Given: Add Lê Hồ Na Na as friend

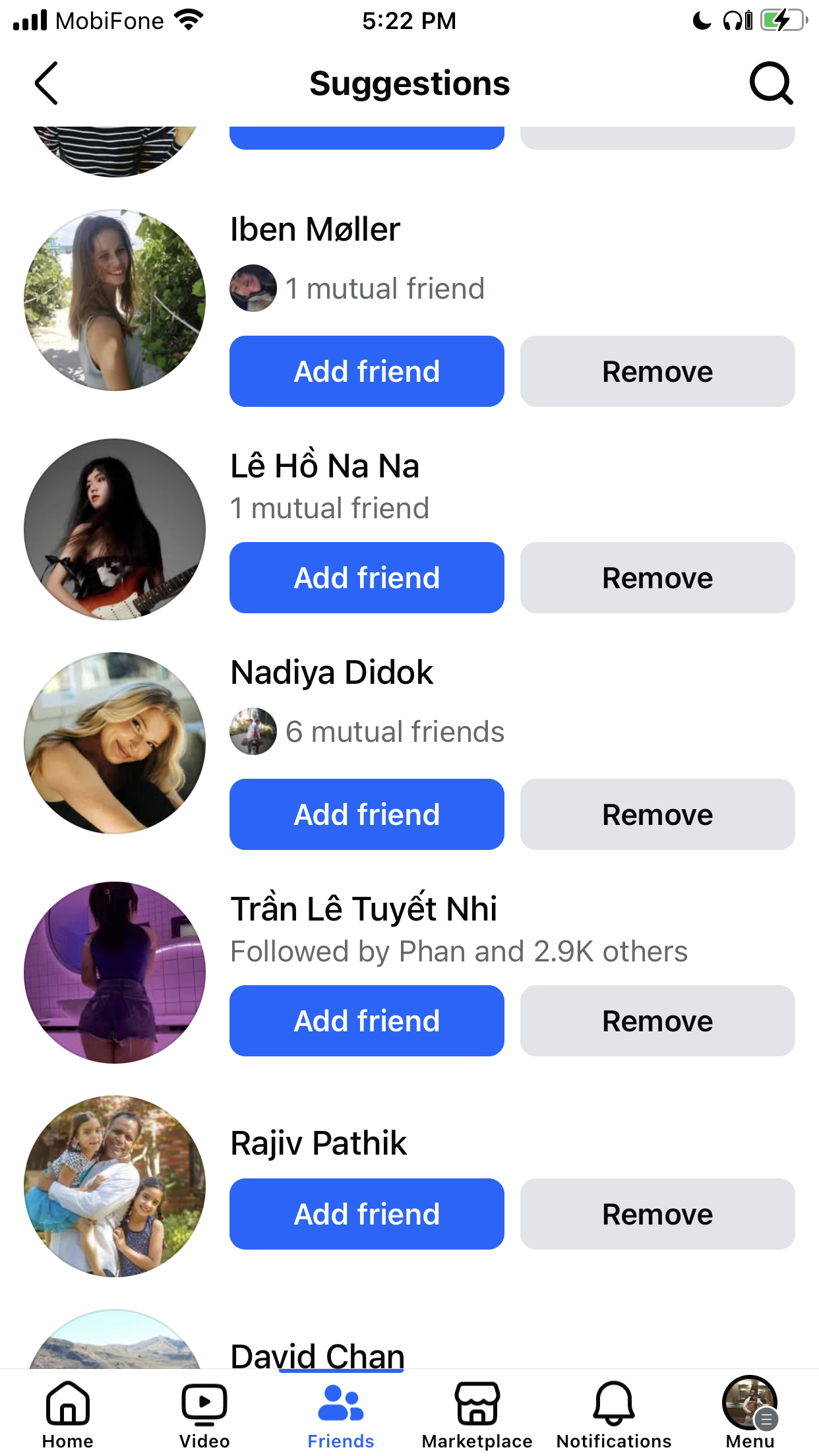Looking at the screenshot, I should pos(367,578).
